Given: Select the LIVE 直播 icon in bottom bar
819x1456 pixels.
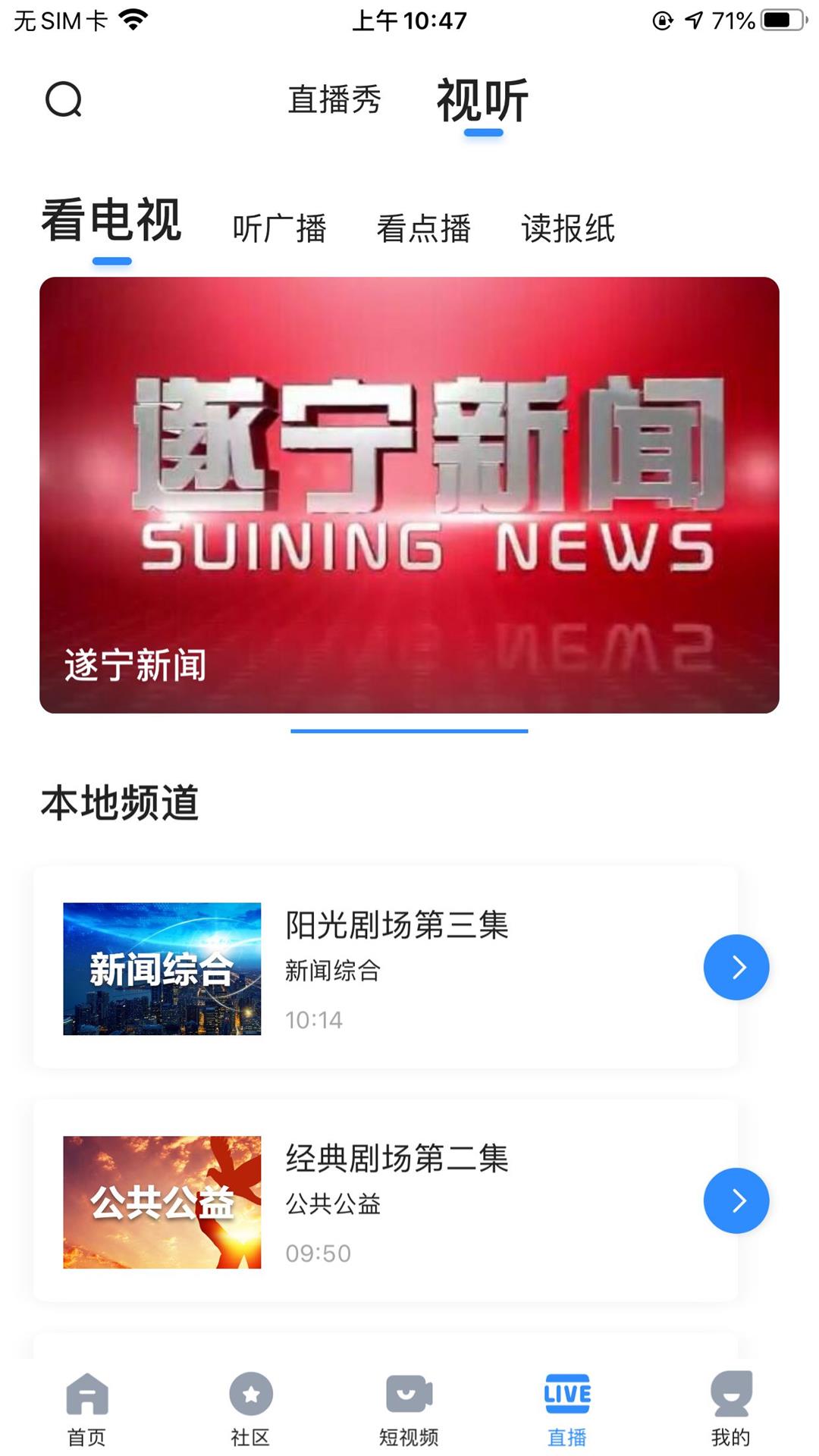Looking at the screenshot, I should [567, 1408].
